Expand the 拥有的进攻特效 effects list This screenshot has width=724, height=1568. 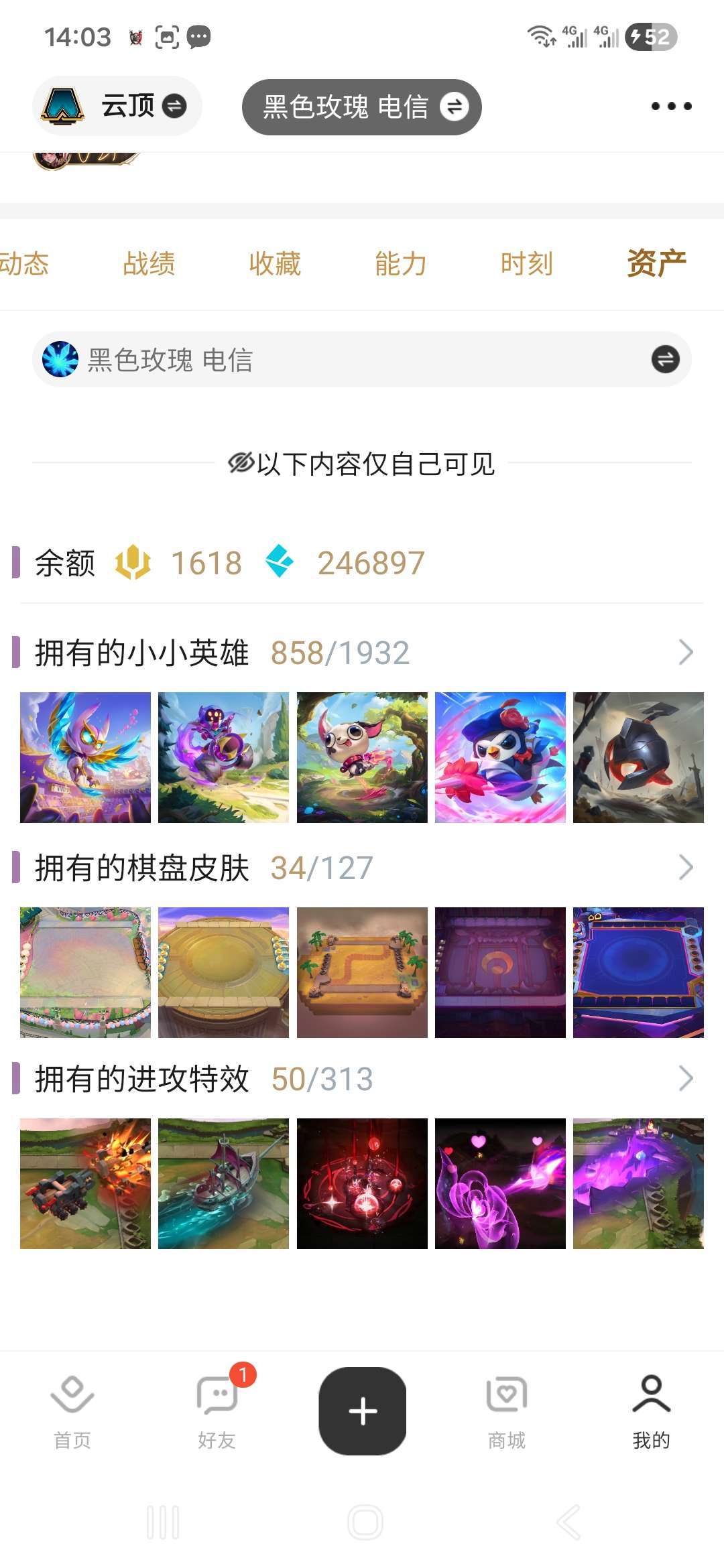pyautogui.click(x=685, y=1079)
